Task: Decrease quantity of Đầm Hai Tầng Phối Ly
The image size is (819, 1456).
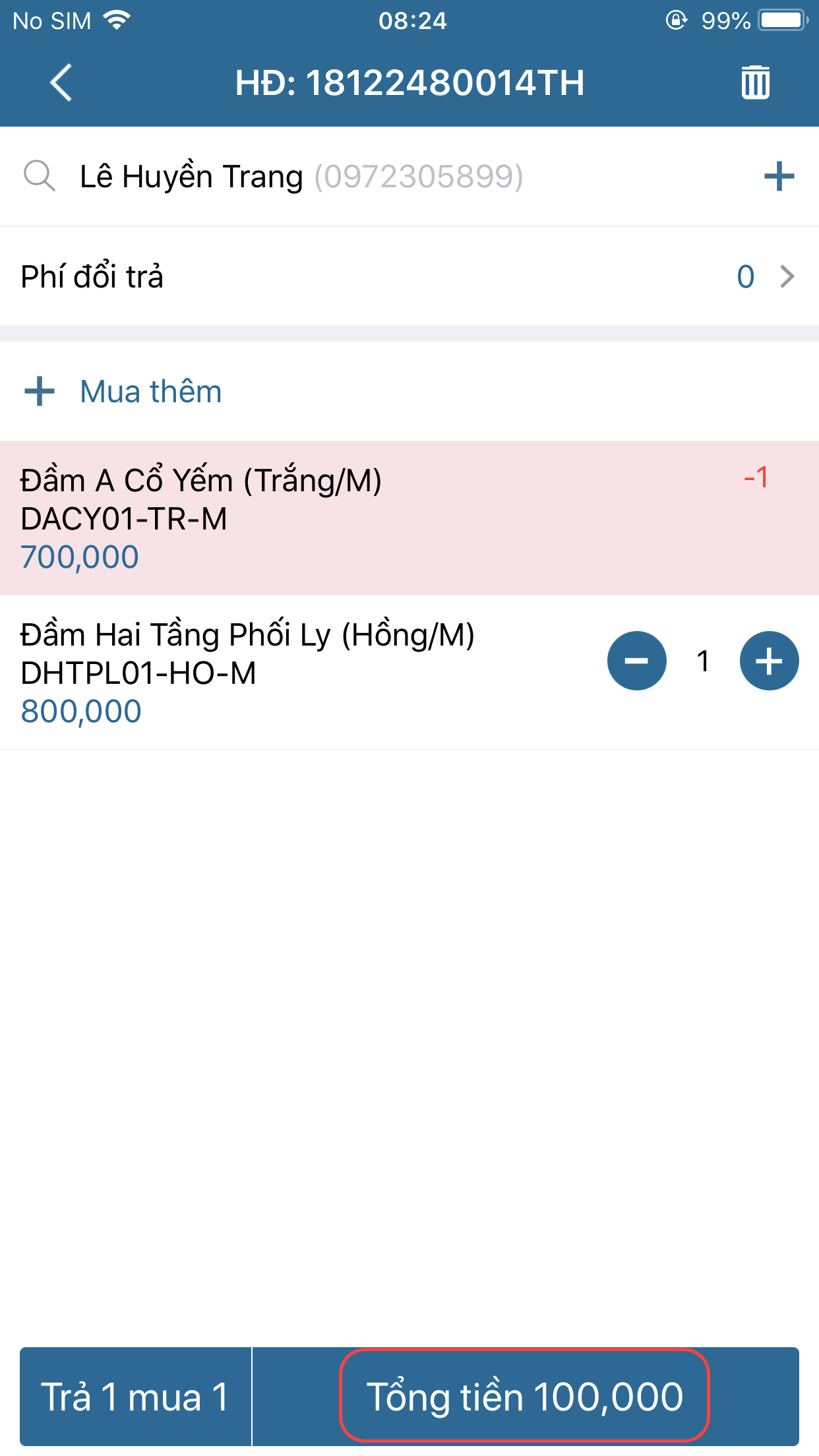Action: (636, 661)
